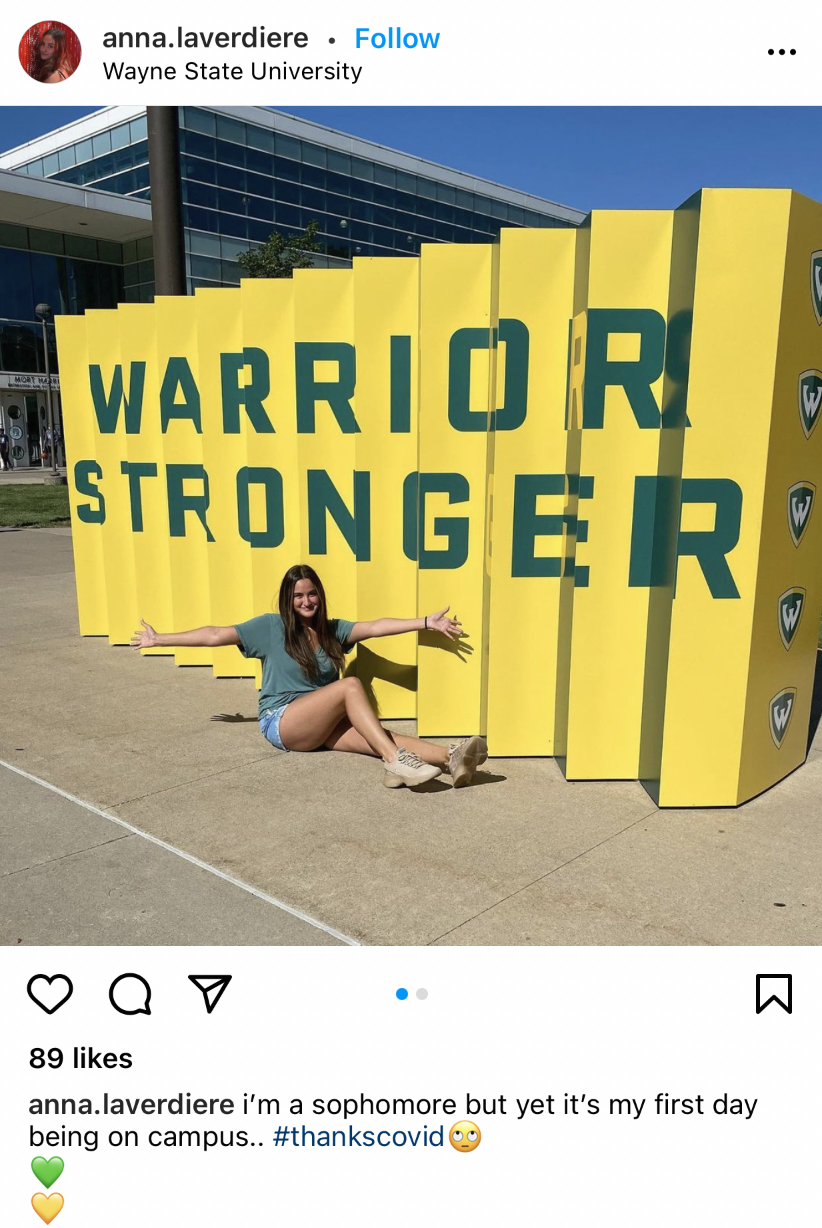Open the #thankscovid hashtag
822x1228 pixels.
pos(358,1137)
